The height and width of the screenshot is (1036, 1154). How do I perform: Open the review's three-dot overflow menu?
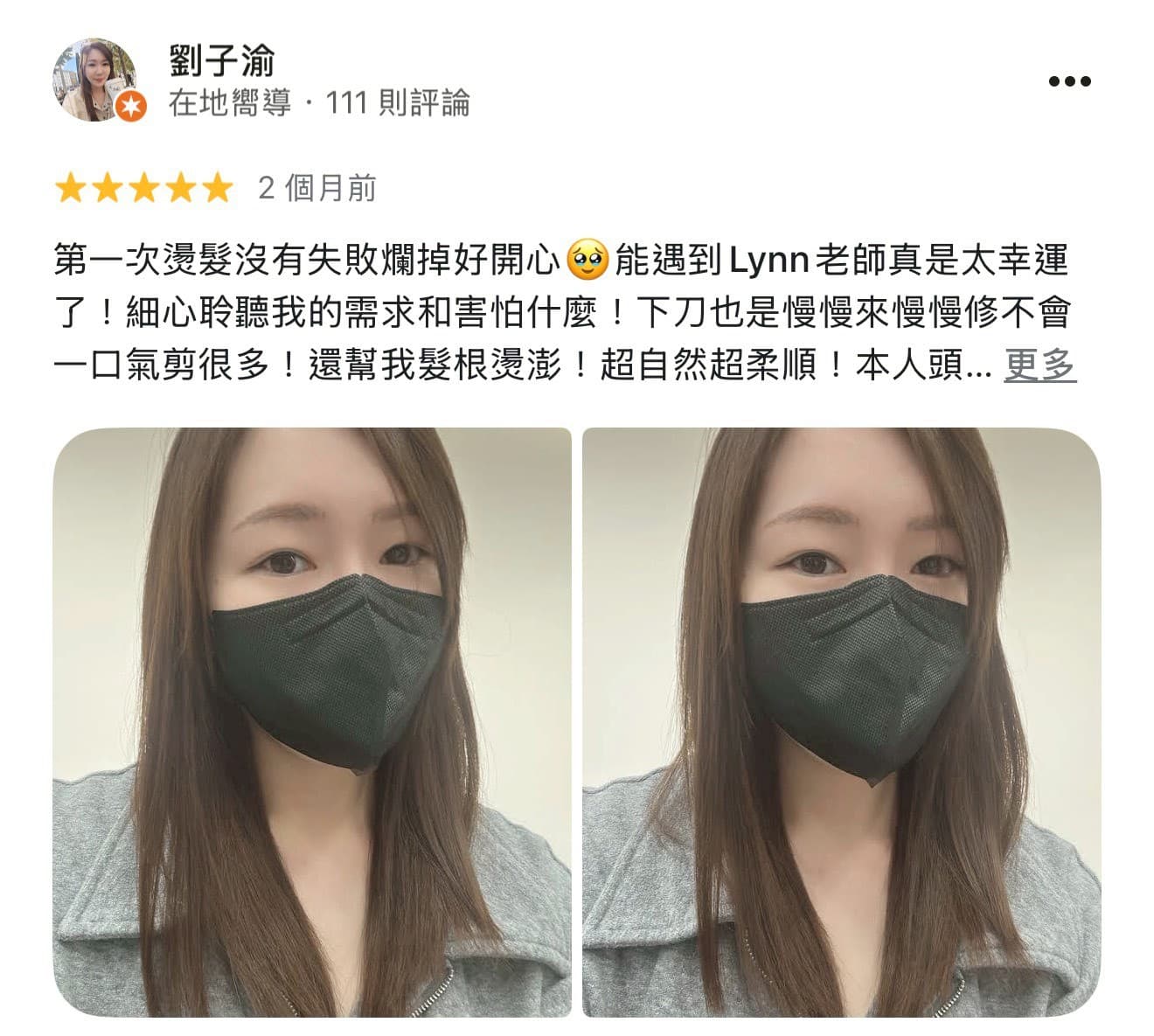(x=1069, y=81)
